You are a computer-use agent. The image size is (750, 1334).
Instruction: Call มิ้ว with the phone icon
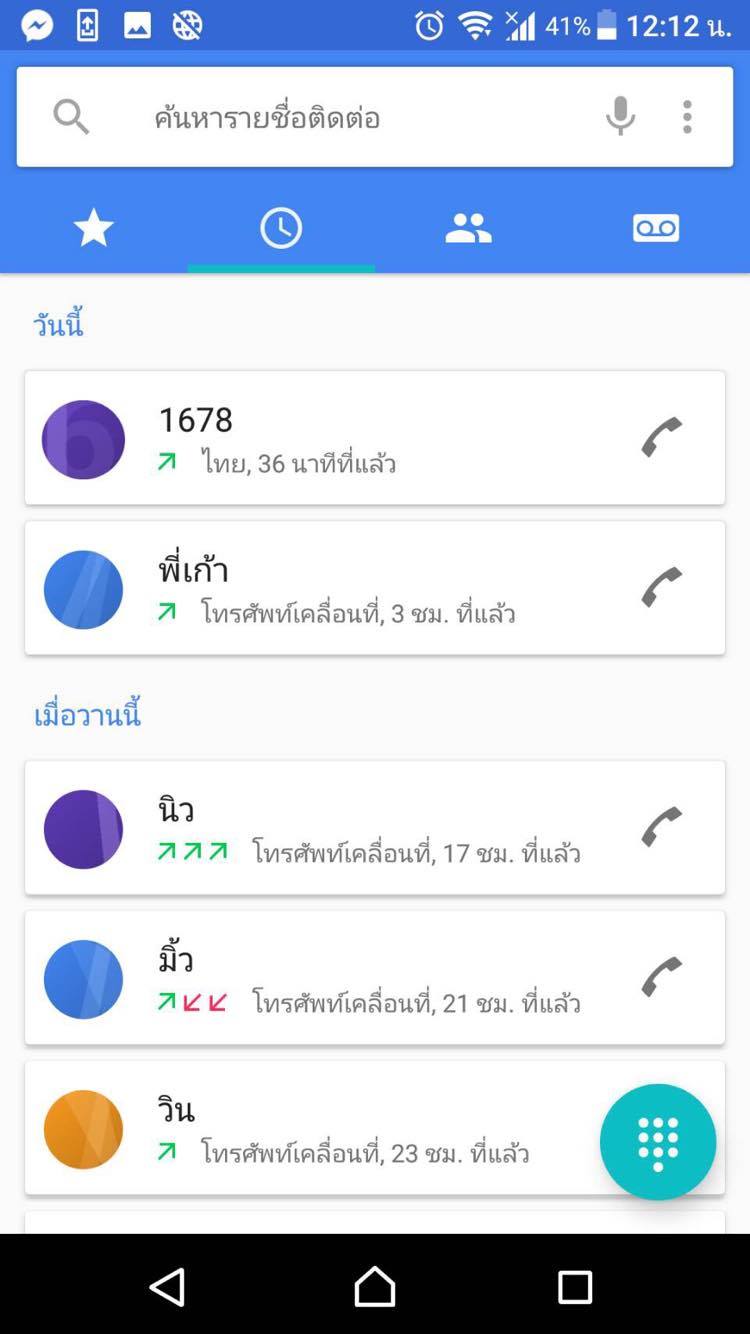click(662, 977)
